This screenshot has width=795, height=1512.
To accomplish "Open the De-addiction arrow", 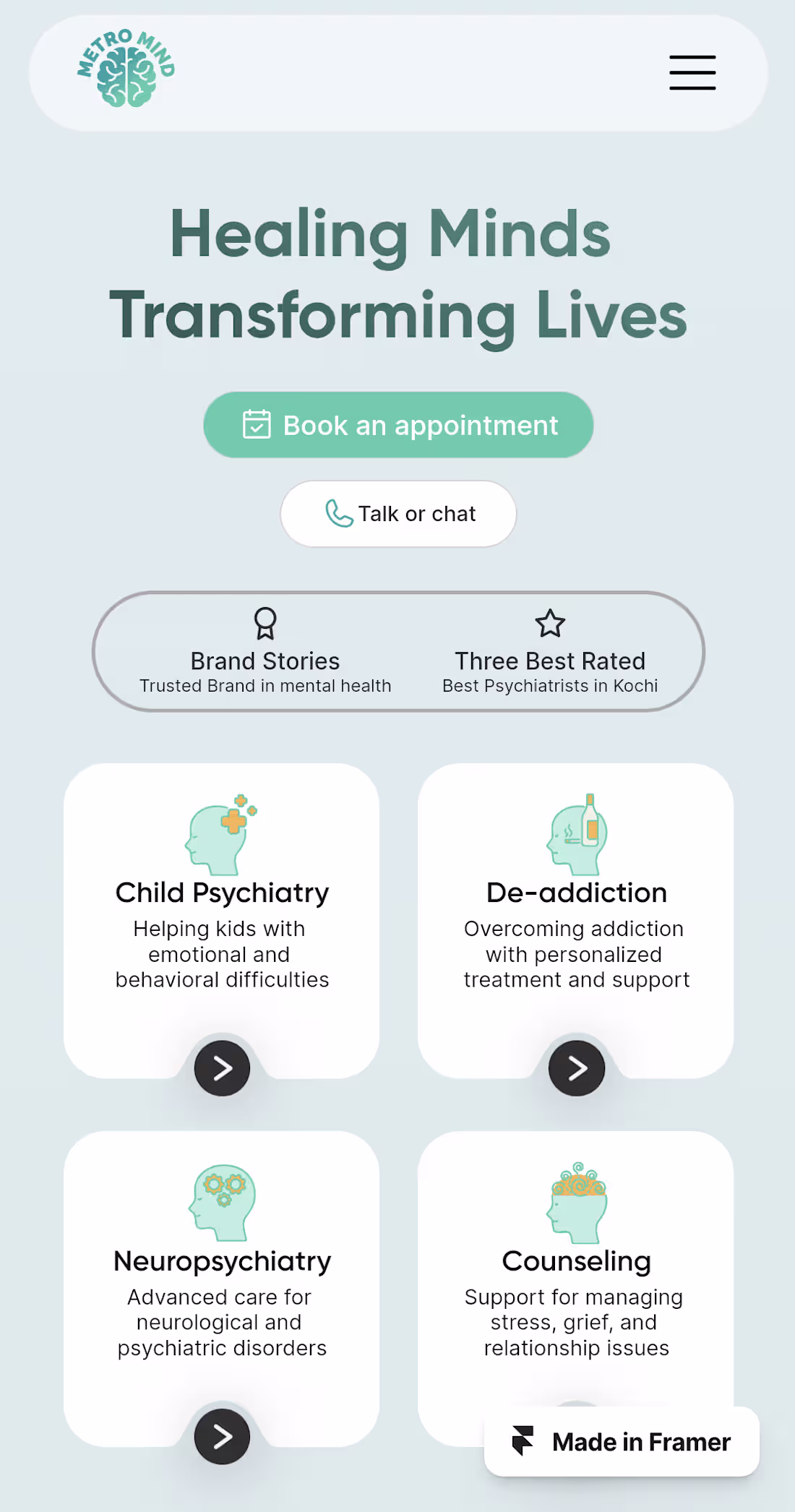I will (576, 1068).
